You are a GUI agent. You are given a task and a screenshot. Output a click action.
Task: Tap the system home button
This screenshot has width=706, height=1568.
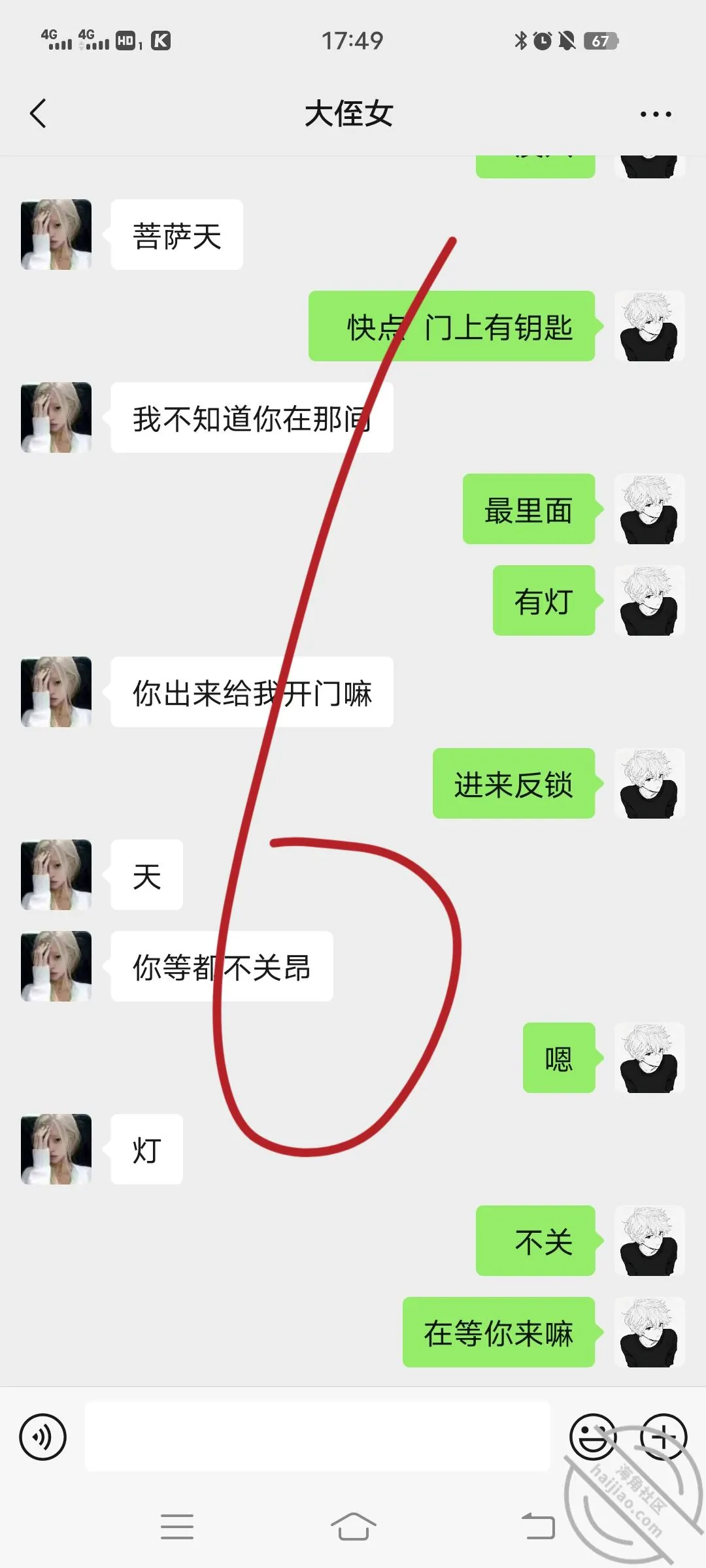click(x=353, y=1527)
